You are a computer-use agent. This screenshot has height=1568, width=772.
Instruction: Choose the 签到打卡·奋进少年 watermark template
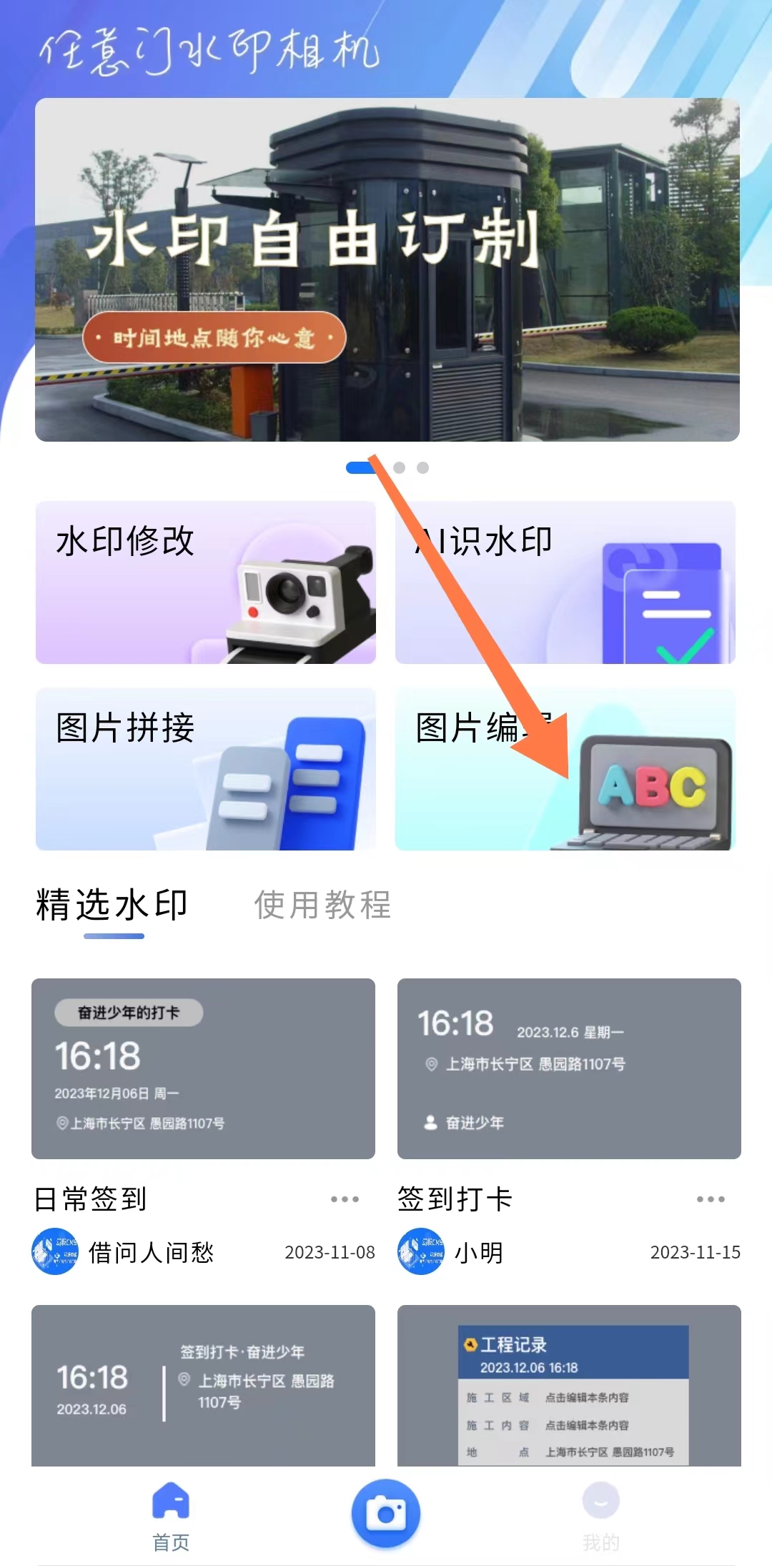[203, 1384]
